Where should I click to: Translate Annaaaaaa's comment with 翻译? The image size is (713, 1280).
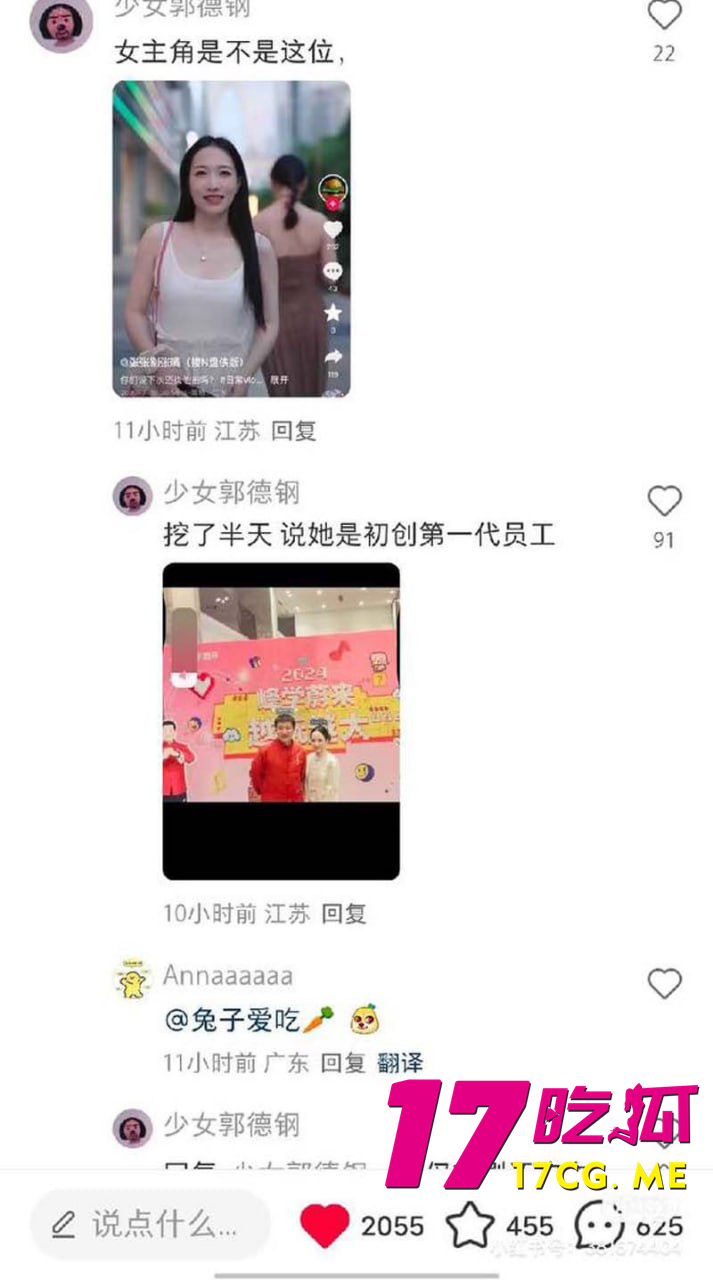click(399, 1062)
